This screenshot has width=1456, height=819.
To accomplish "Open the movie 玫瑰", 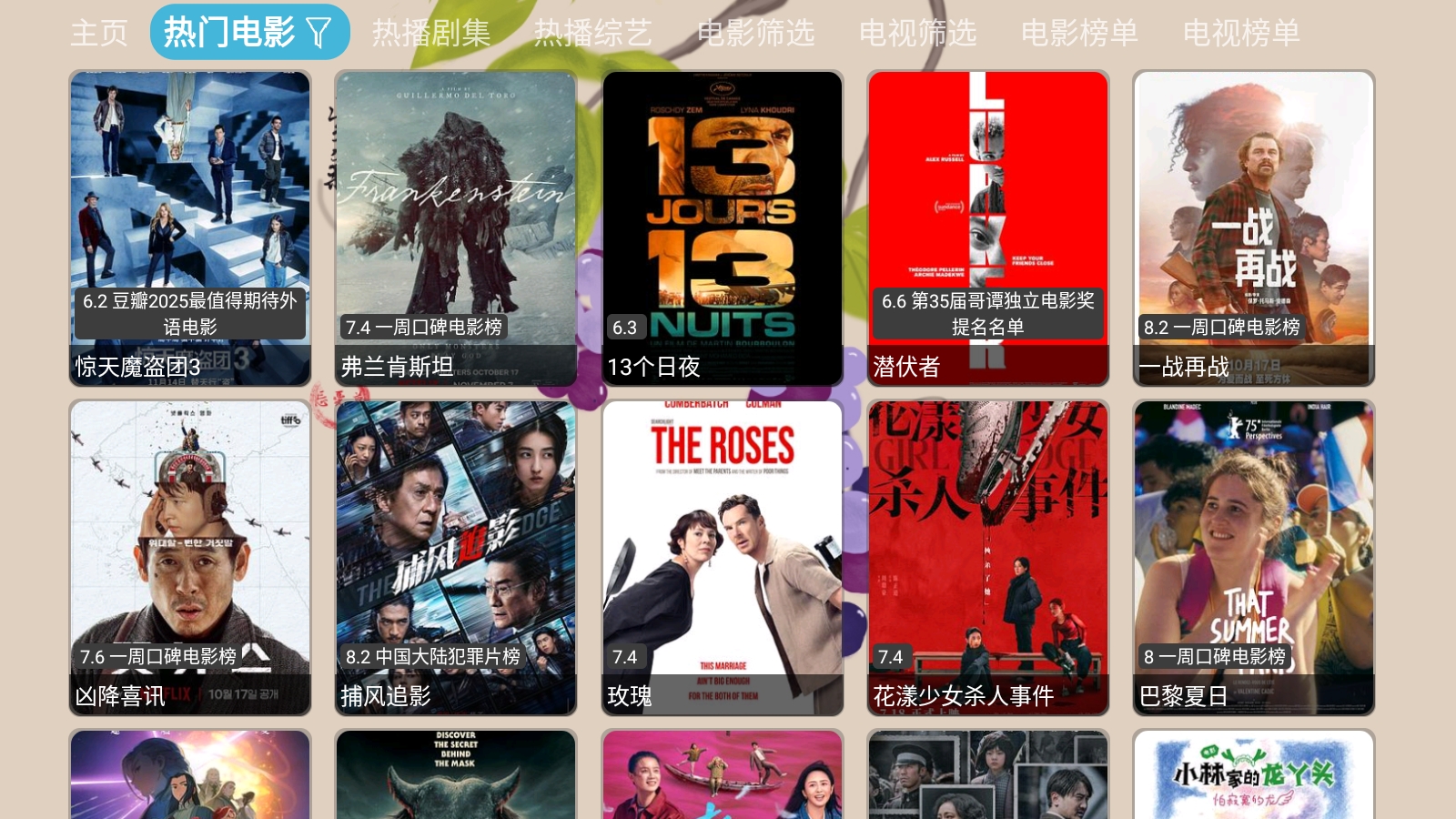I will coord(723,557).
